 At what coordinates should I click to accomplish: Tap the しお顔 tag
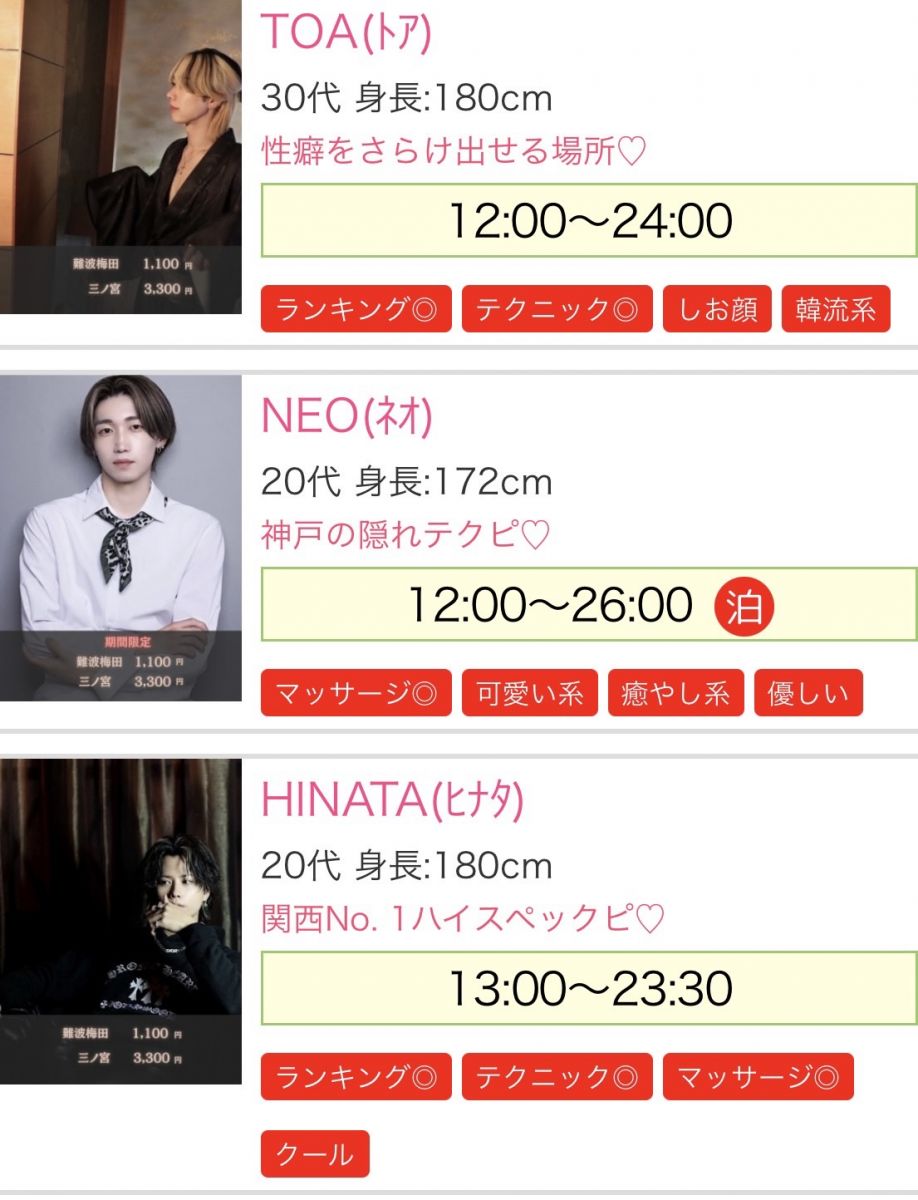[x=717, y=309]
